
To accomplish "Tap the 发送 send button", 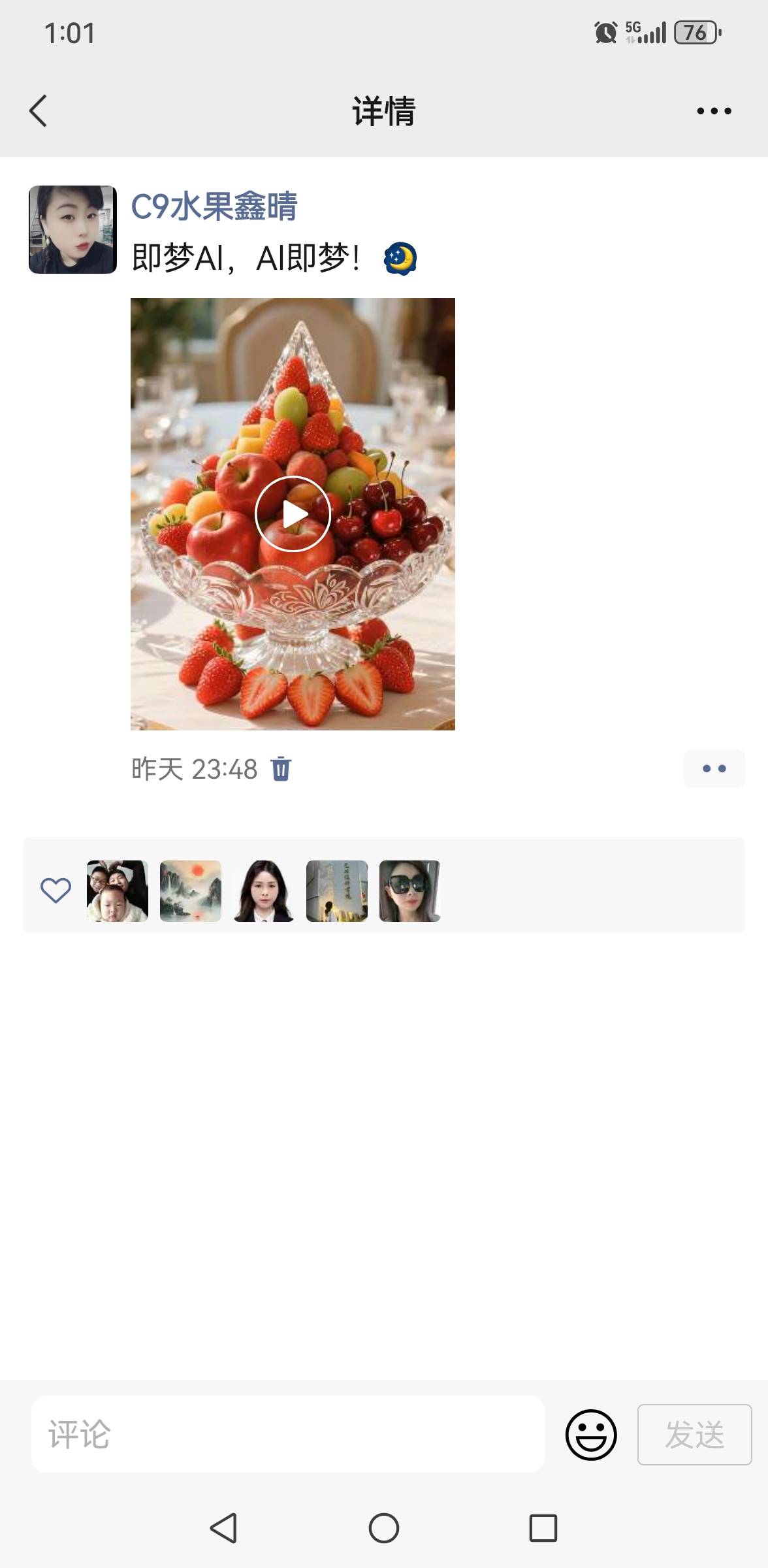I will pyautogui.click(x=694, y=1434).
